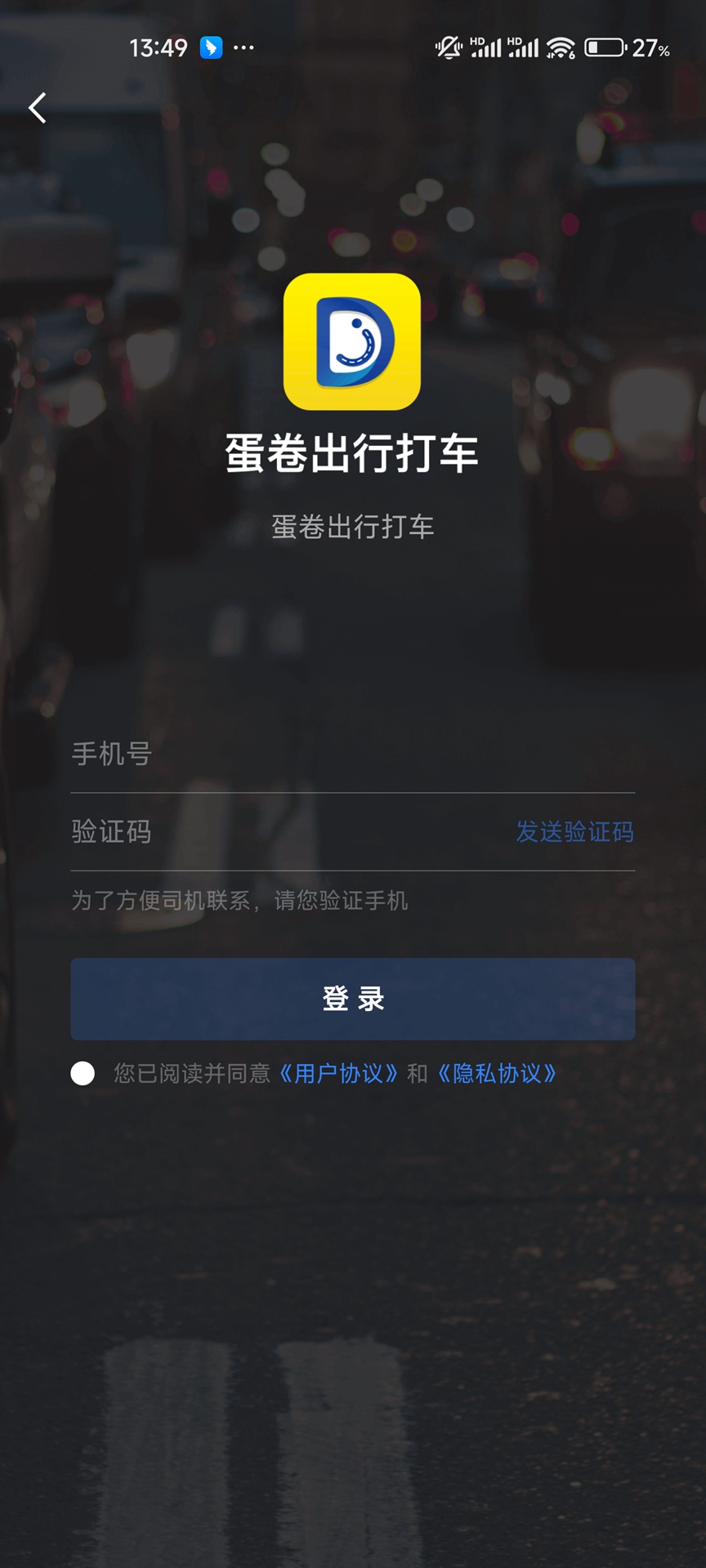Tap the battery icon in the status bar
Image resolution: width=706 pixels, height=1568 pixels.
pyautogui.click(x=606, y=47)
